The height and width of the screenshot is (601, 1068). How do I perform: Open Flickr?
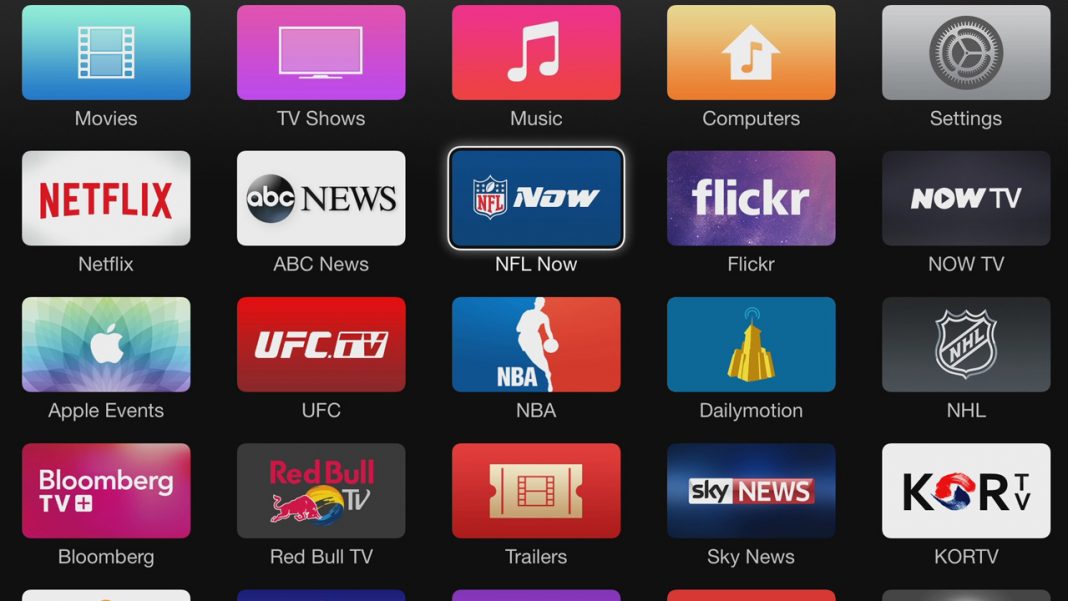click(x=751, y=198)
